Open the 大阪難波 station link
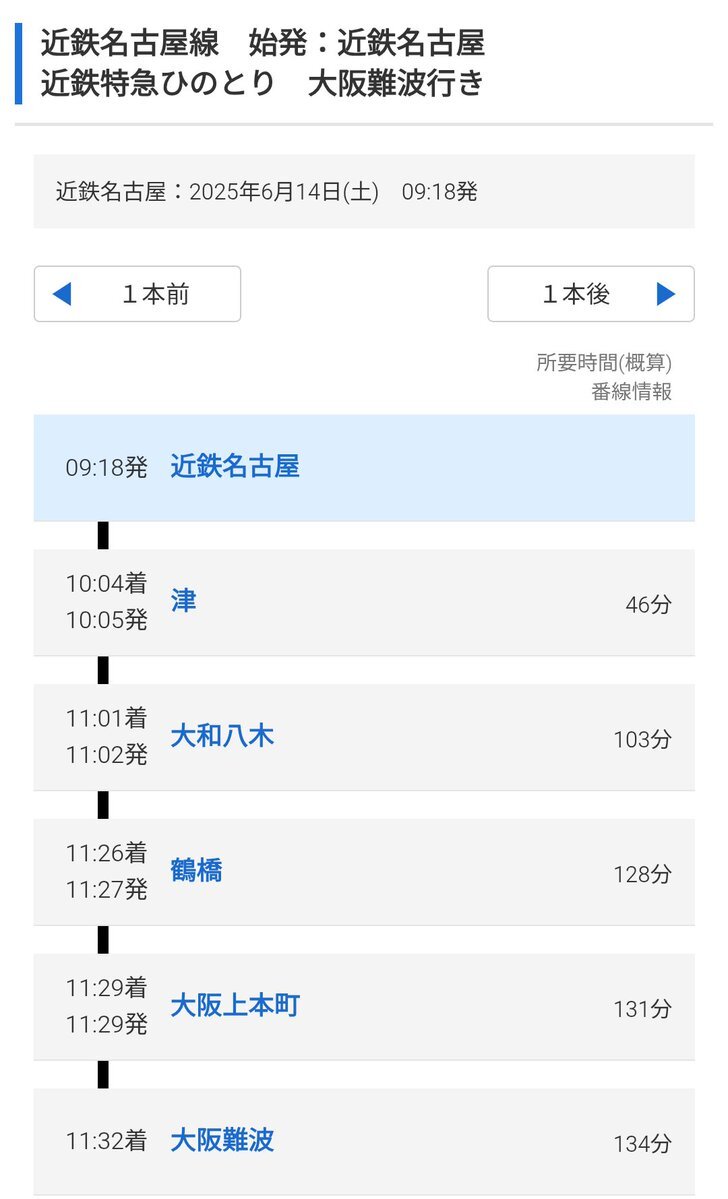728x1199 pixels. (x=222, y=1140)
